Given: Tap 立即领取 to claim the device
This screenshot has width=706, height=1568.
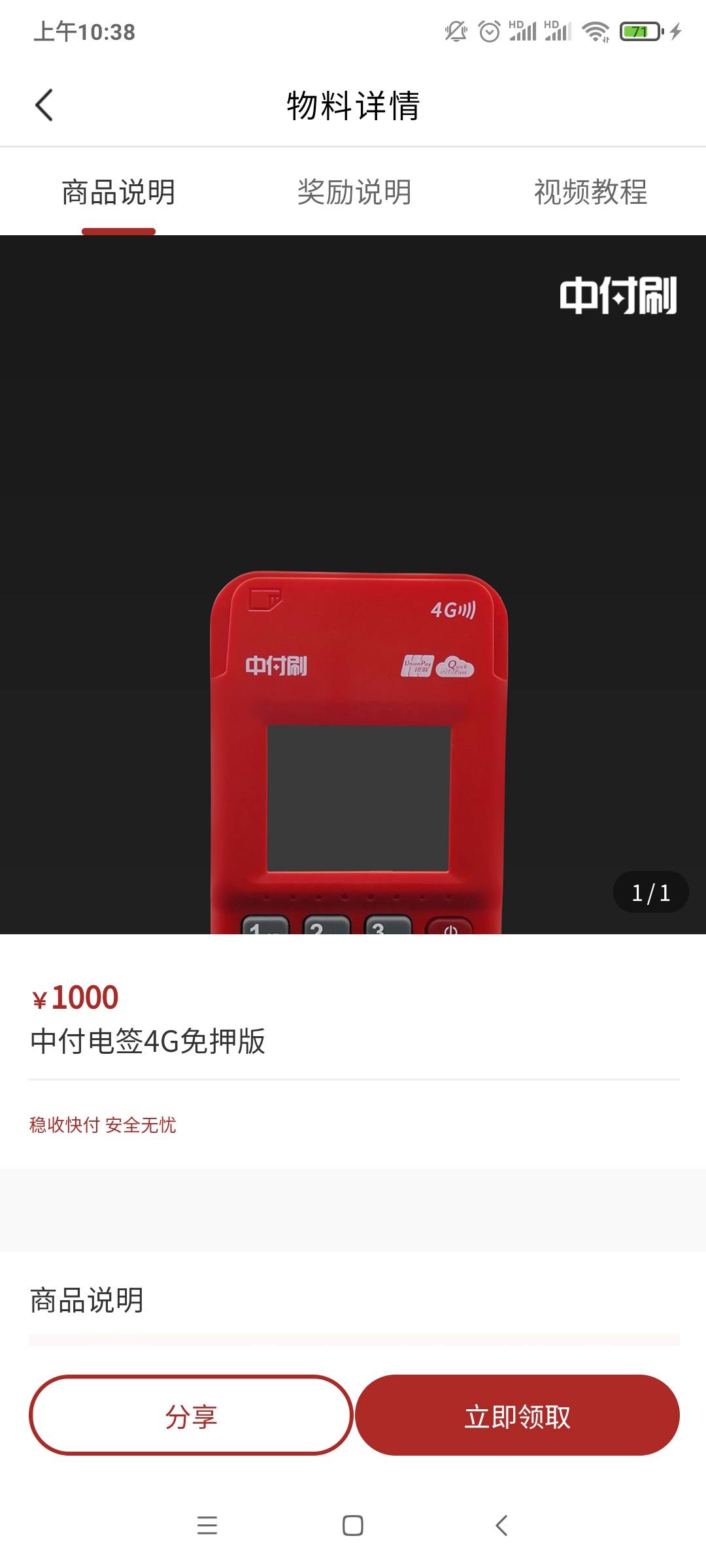Looking at the screenshot, I should pyautogui.click(x=517, y=1416).
